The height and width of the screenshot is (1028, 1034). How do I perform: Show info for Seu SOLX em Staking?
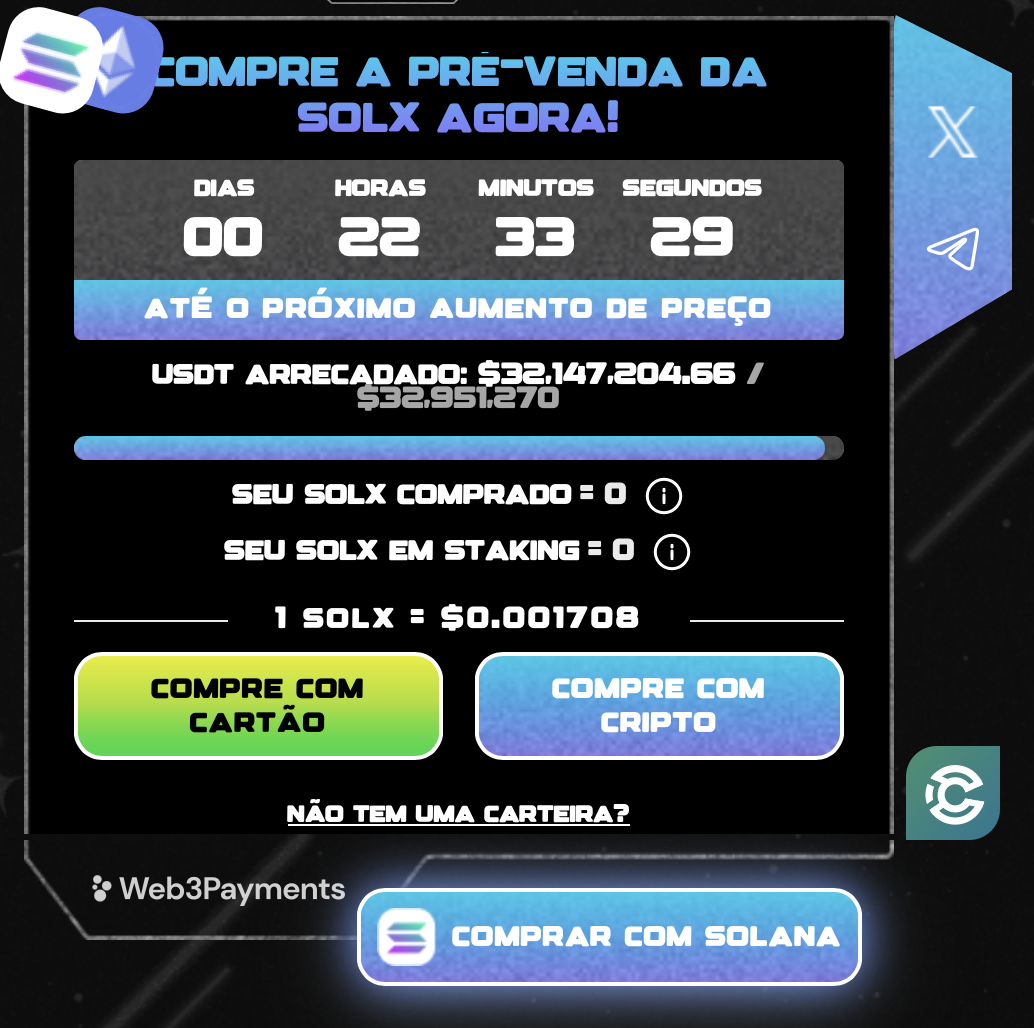click(x=672, y=552)
